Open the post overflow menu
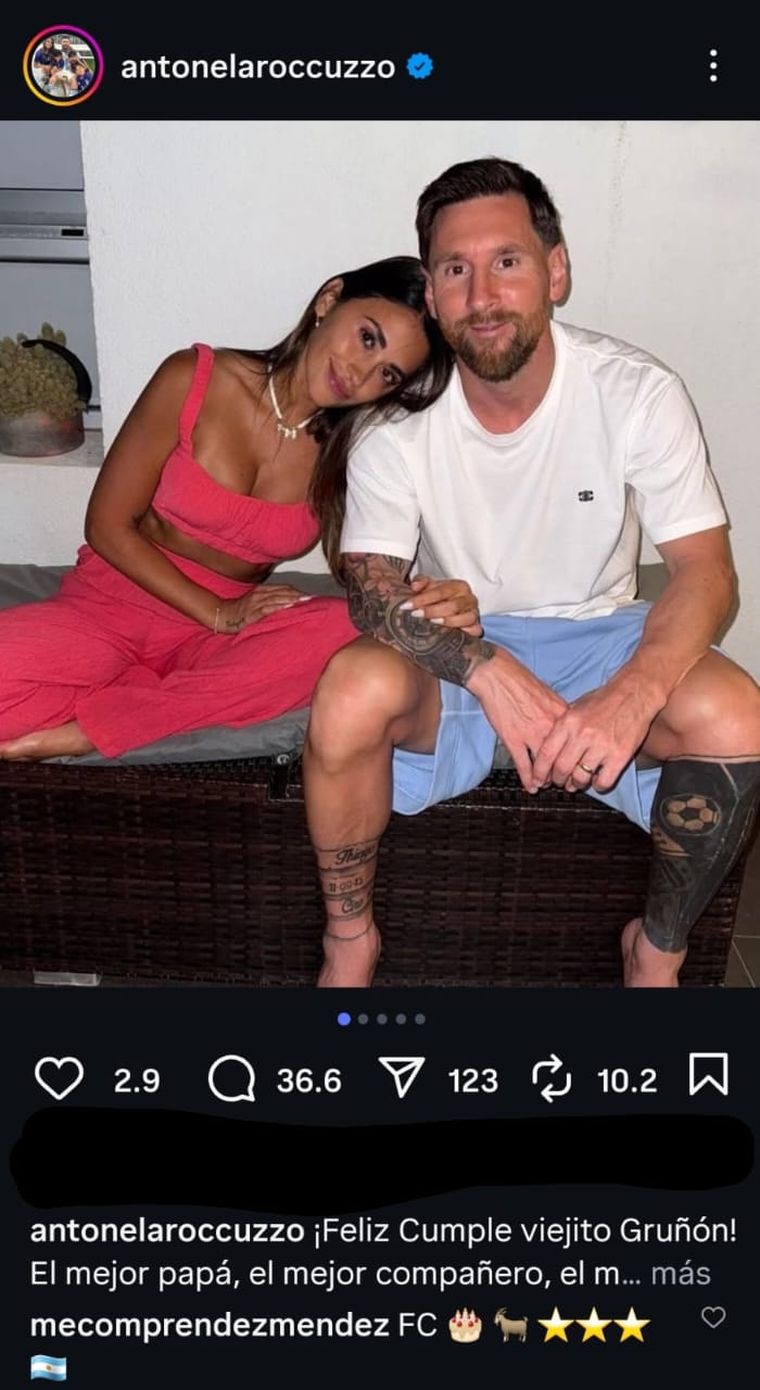The image size is (760, 1390). point(712,66)
